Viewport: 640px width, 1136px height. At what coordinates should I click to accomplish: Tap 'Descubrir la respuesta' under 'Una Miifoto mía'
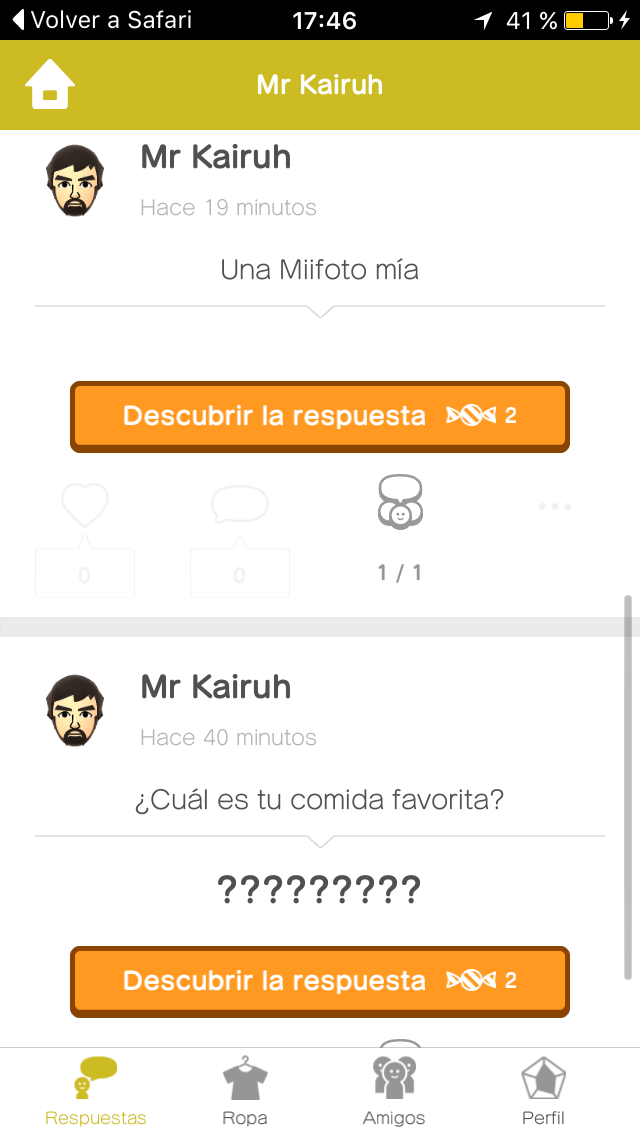[320, 416]
